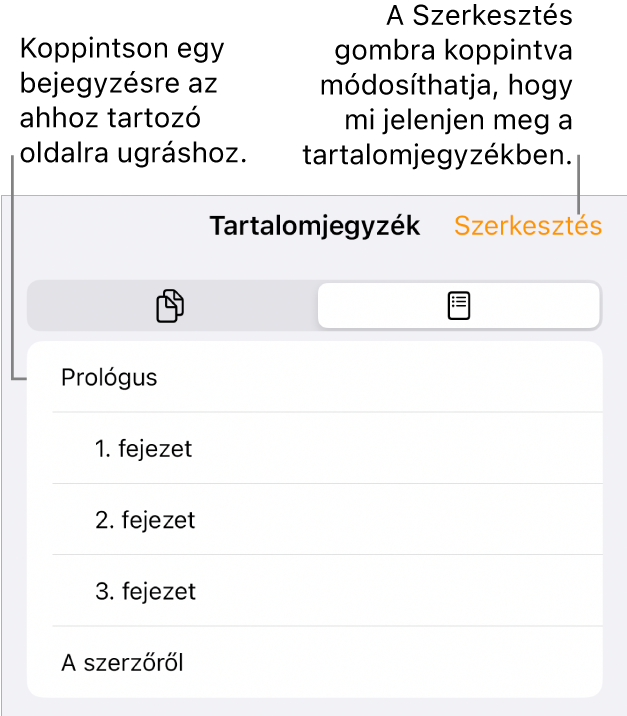
Task: Jump to the Prológus entry
Action: tap(110, 378)
